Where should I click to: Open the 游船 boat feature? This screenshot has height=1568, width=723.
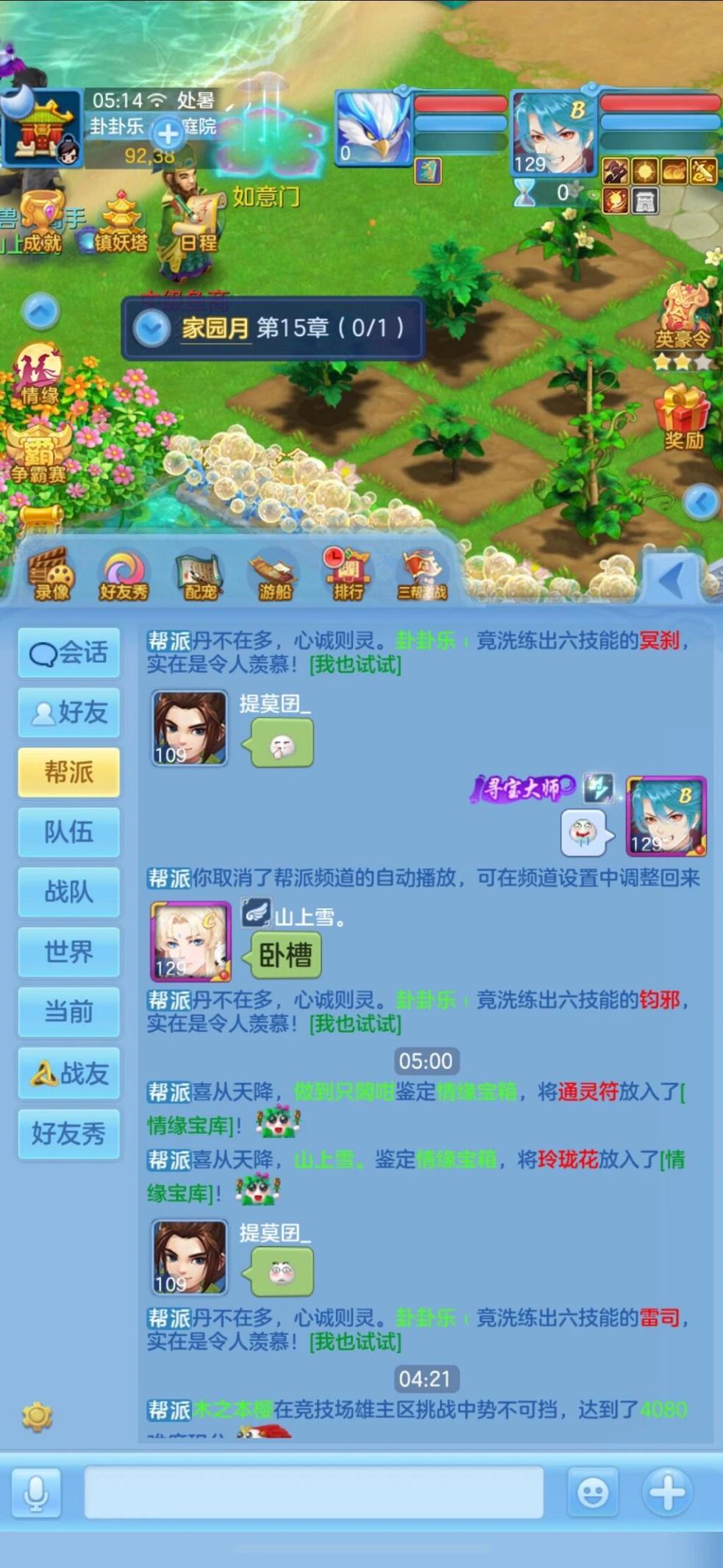click(x=274, y=575)
